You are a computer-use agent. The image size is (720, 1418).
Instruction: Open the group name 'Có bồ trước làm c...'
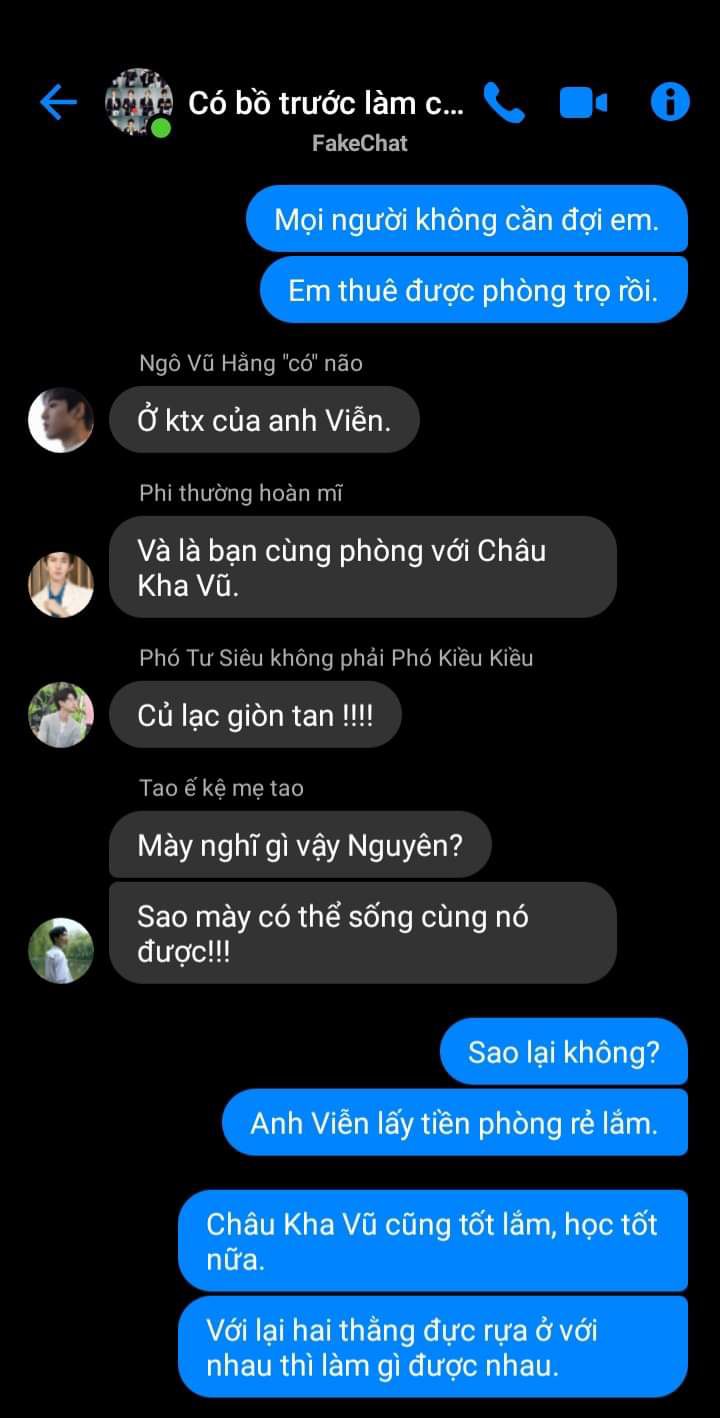coord(325,103)
